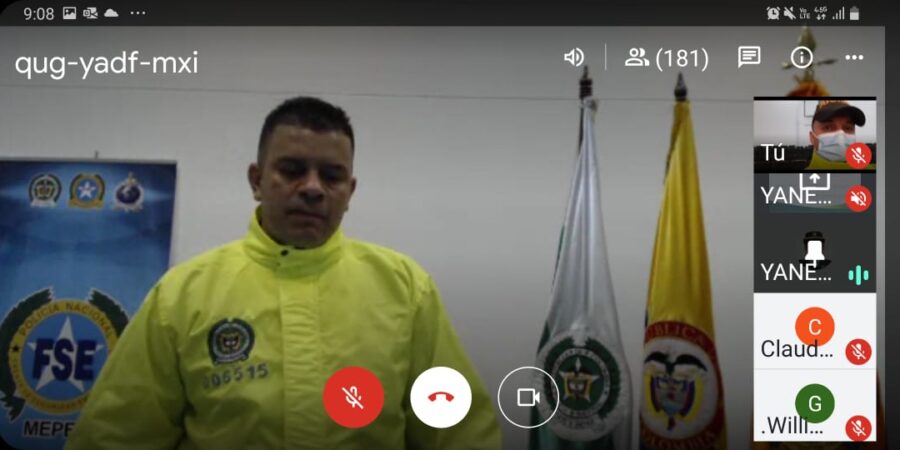Image resolution: width=900 pixels, height=450 pixels.
Task: Unmute your microphone
Action: tap(353, 397)
